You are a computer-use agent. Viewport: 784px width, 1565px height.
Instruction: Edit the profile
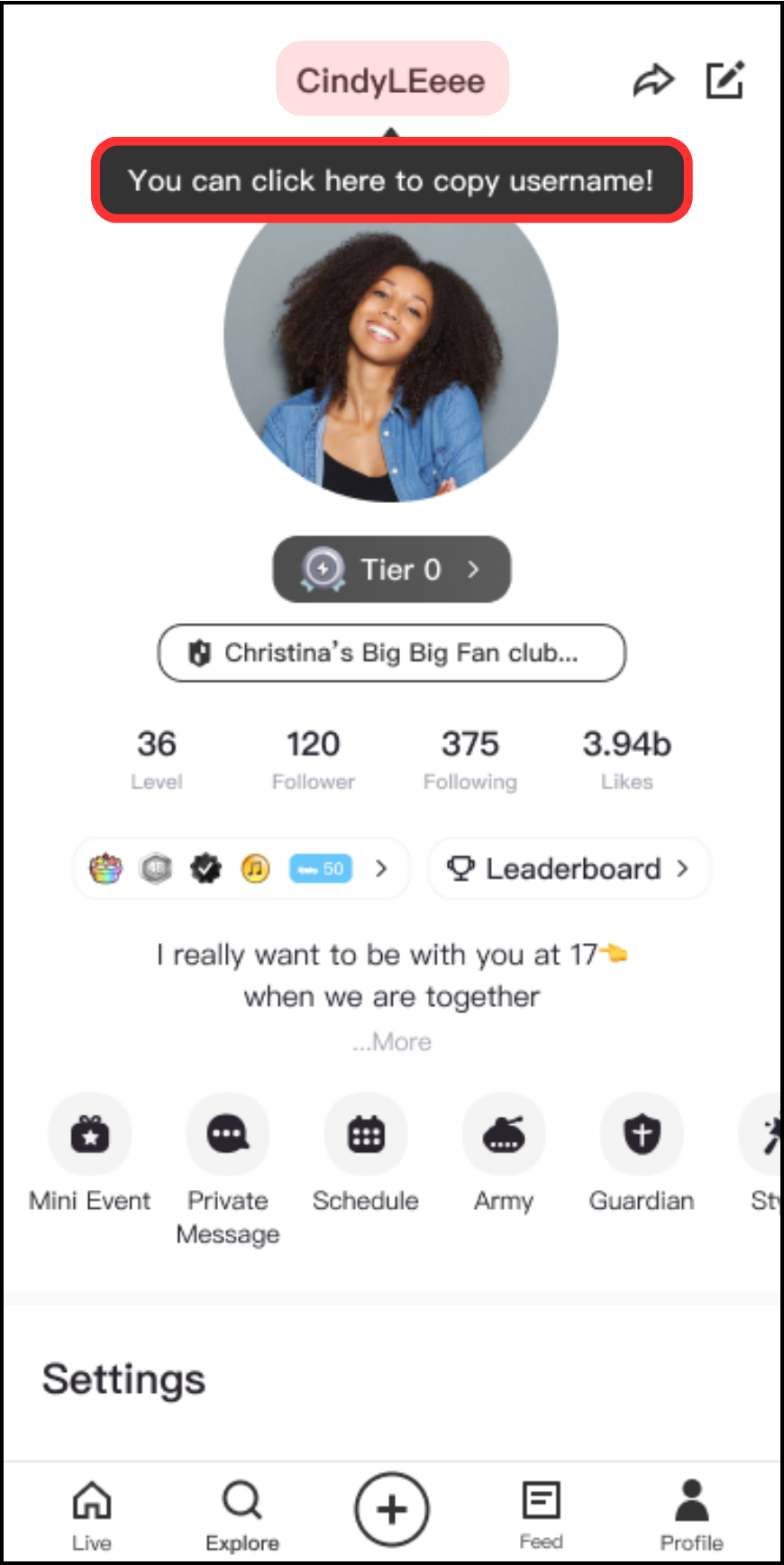pyautogui.click(x=725, y=79)
